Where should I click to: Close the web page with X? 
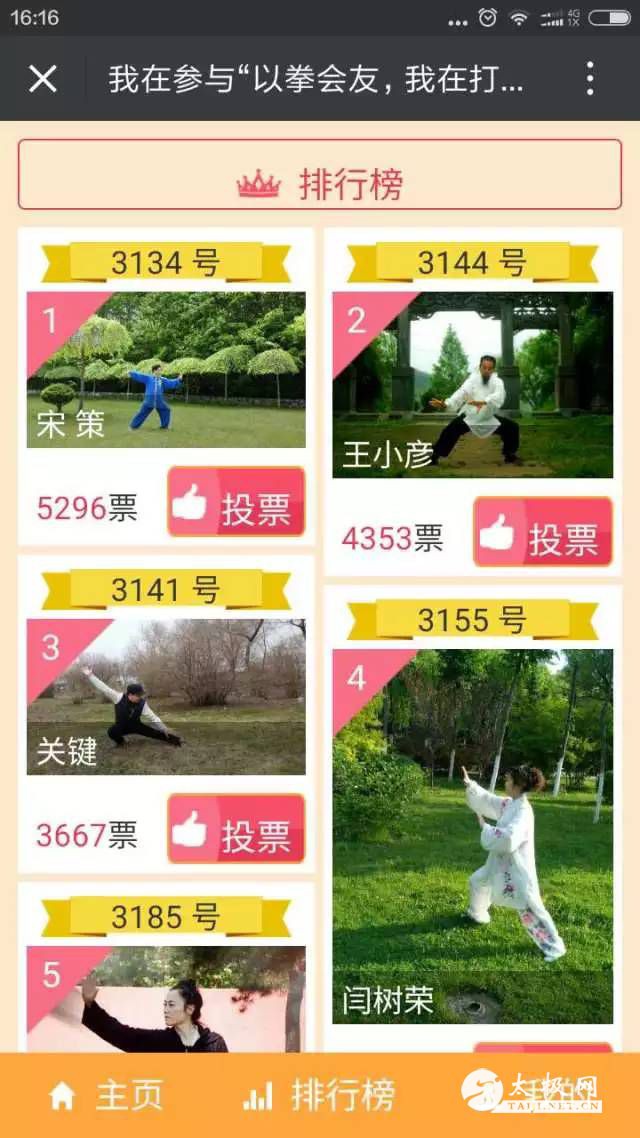click(x=43, y=78)
